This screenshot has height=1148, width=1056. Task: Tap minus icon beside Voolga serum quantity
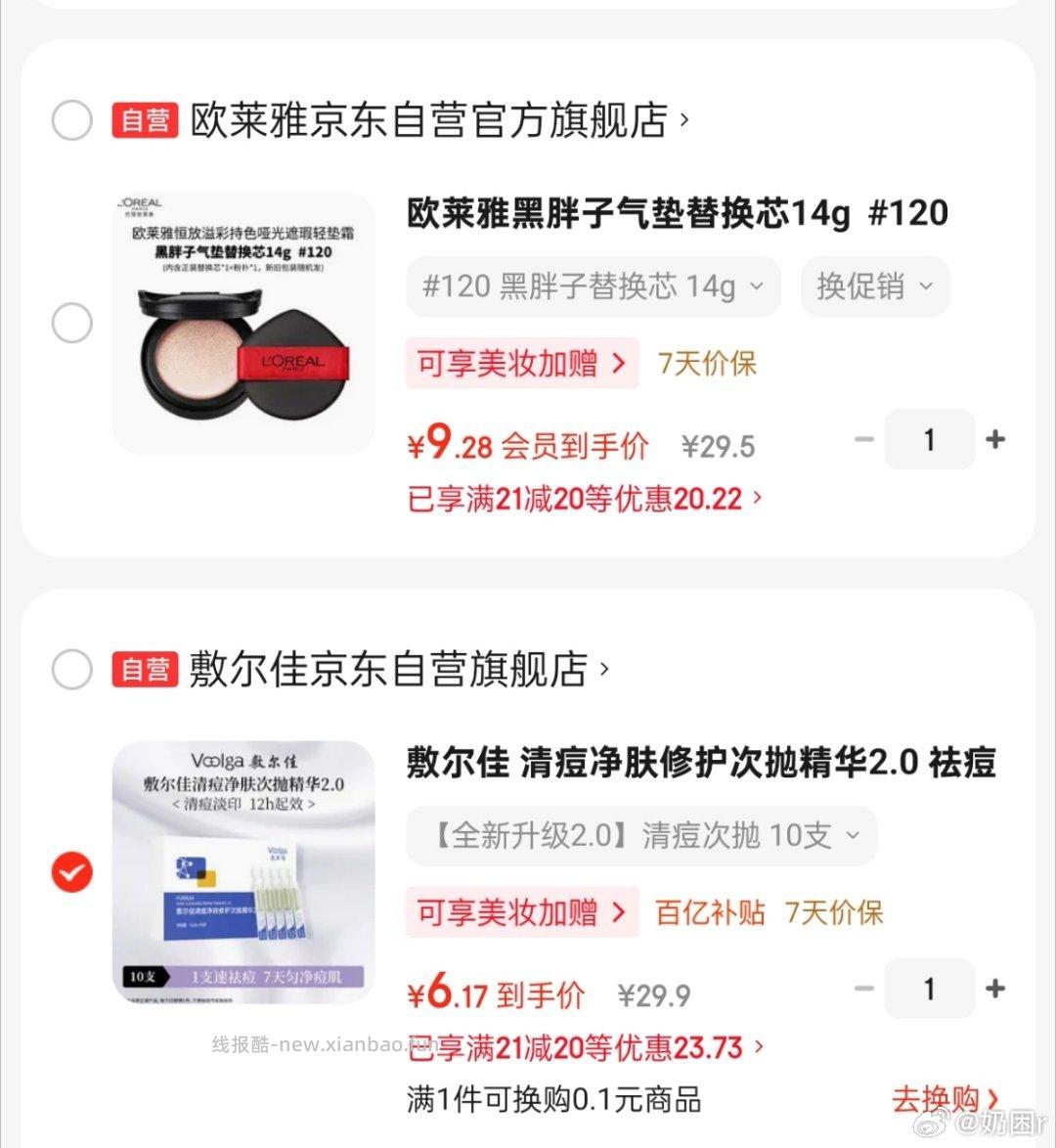coord(863,989)
